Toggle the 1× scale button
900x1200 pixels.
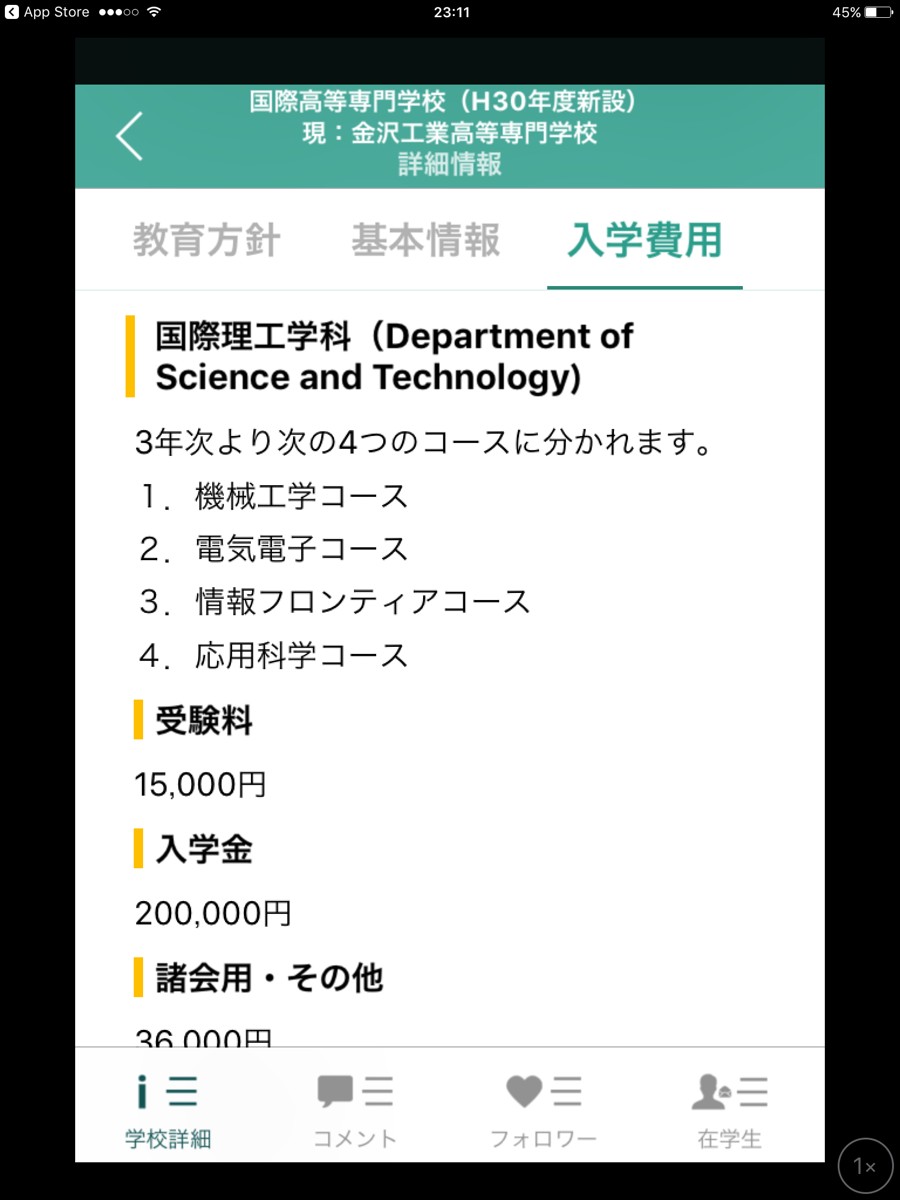(x=865, y=1165)
